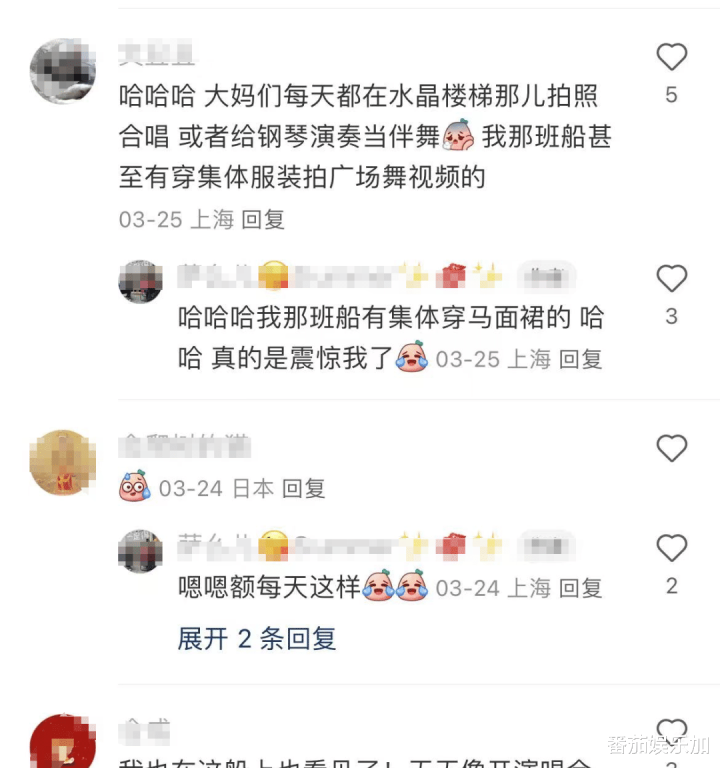Expand 展开 2 条回复

tap(257, 639)
